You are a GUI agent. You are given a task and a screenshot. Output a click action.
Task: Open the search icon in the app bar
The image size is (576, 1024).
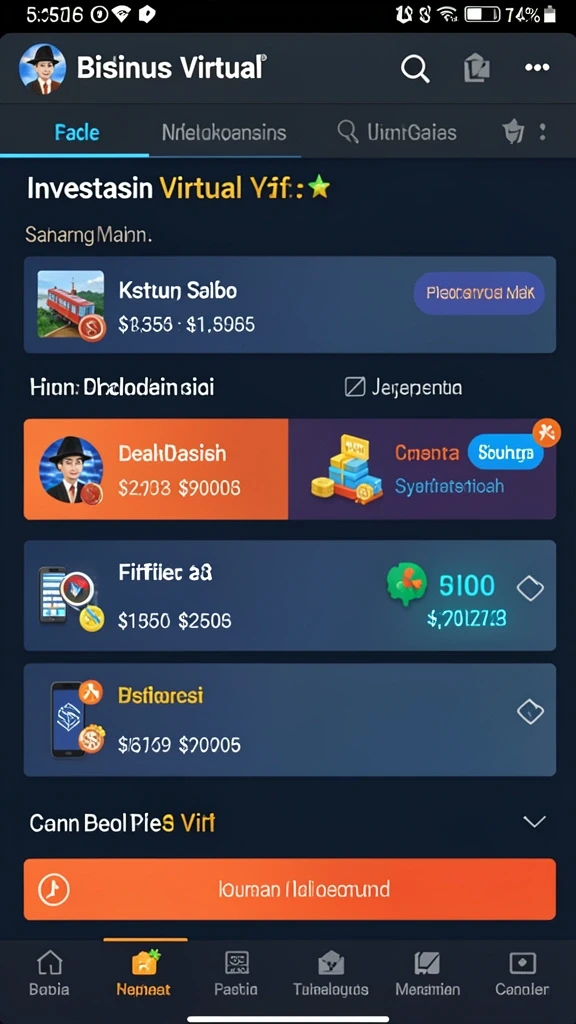(415, 68)
